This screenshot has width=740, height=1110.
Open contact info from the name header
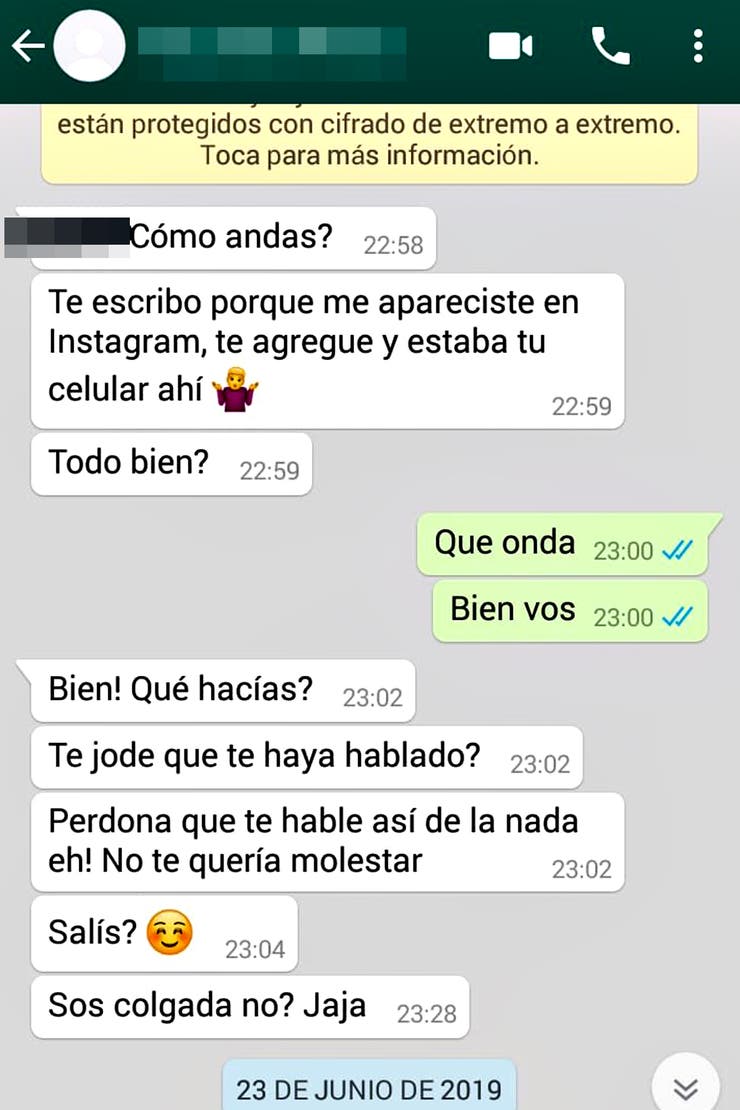(270, 47)
